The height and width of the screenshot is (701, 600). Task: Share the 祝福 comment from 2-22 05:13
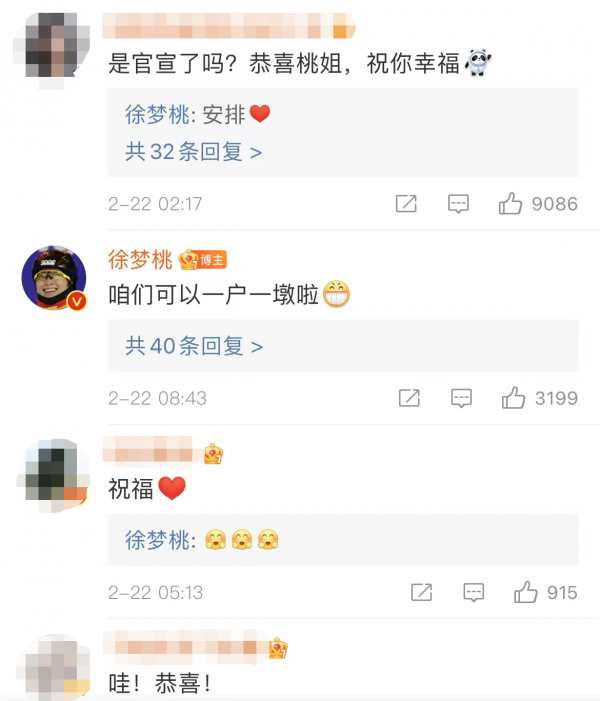421,592
